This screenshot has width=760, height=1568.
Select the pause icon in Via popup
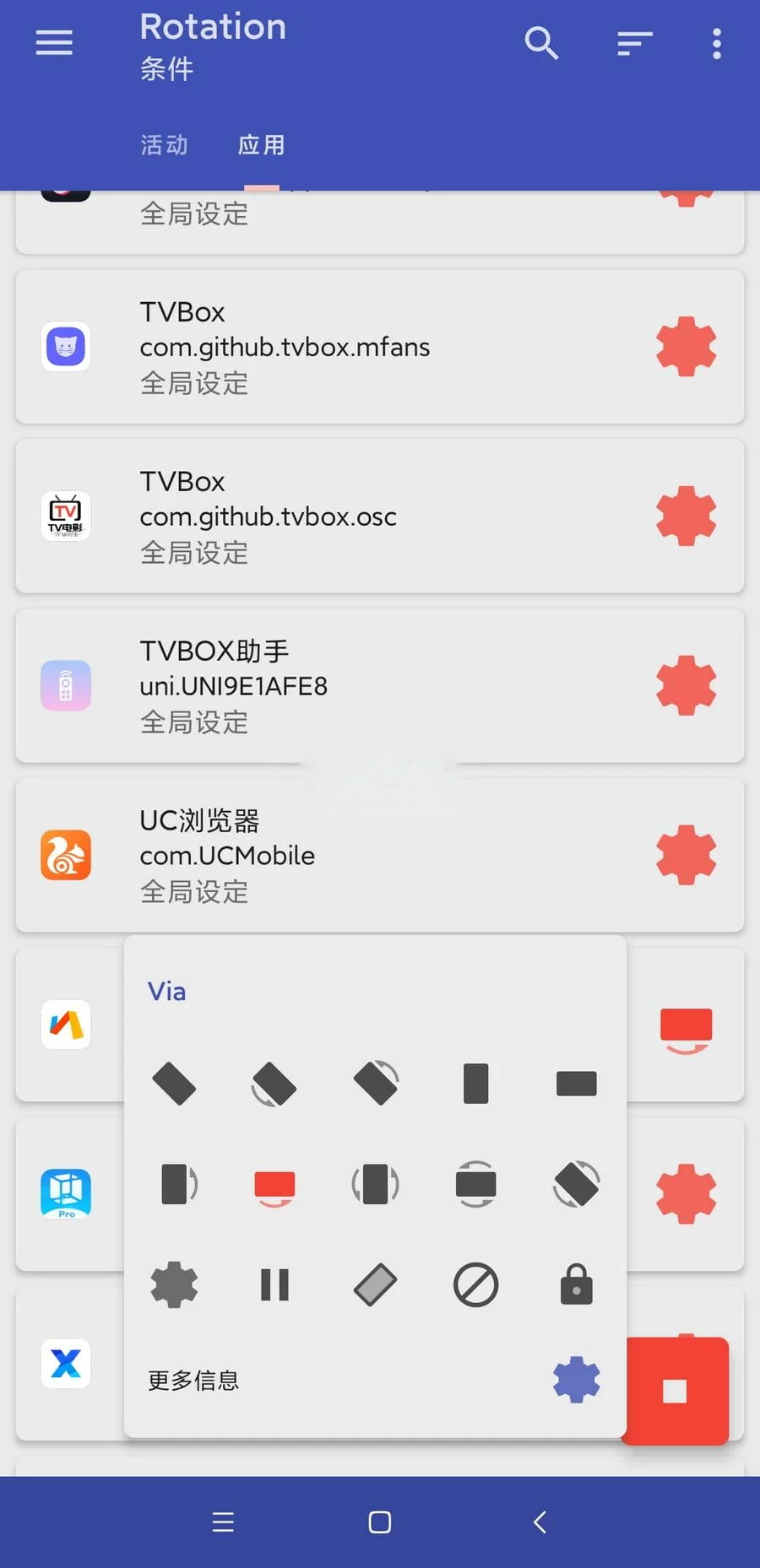[274, 1285]
